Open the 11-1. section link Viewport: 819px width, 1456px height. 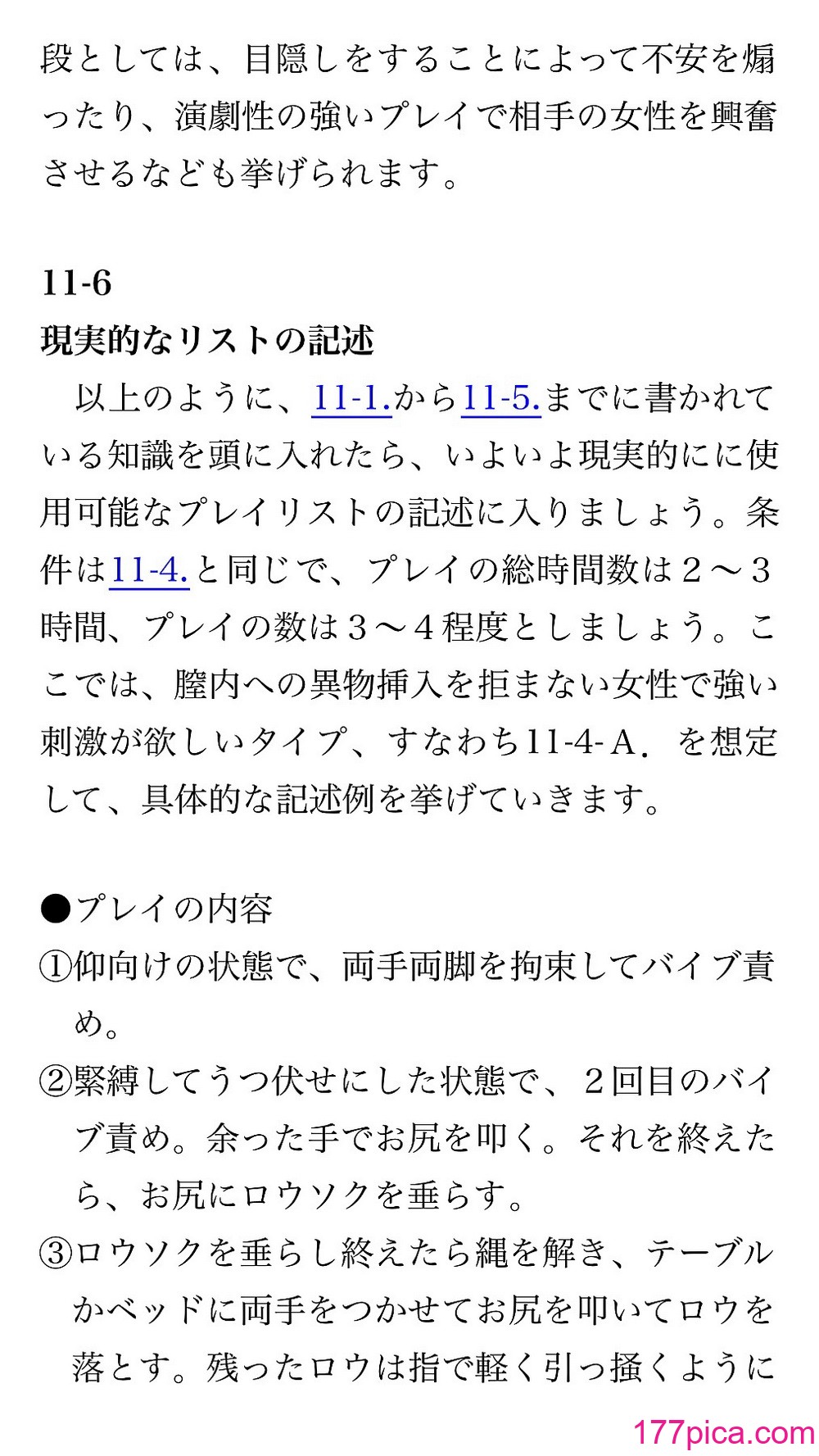[351, 398]
